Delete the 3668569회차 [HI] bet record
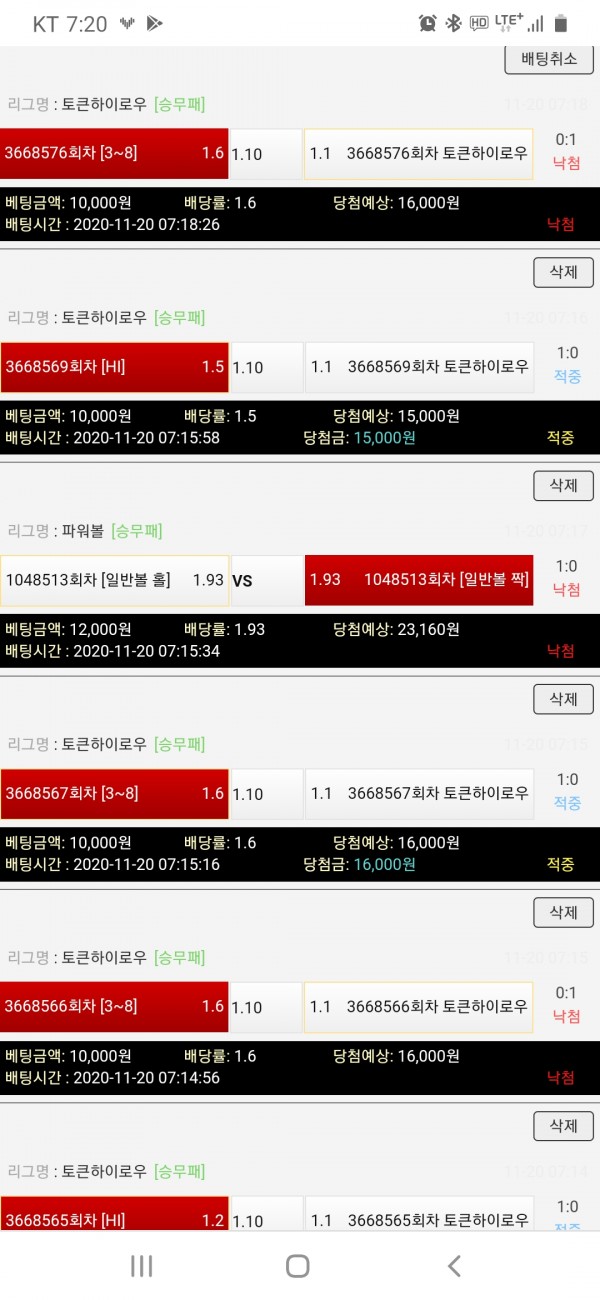The image size is (600, 1300). [x=563, y=272]
